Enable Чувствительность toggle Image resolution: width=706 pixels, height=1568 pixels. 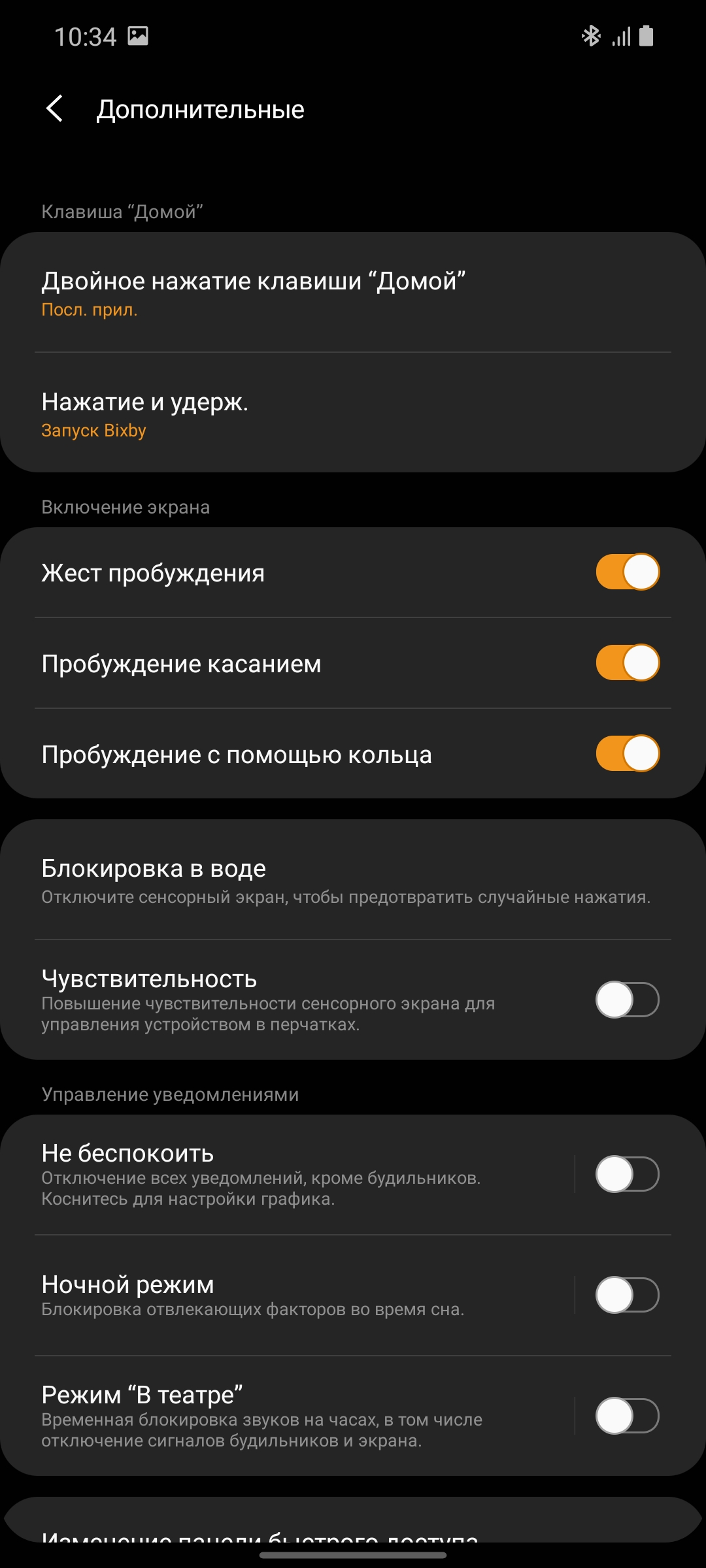pos(627,1000)
